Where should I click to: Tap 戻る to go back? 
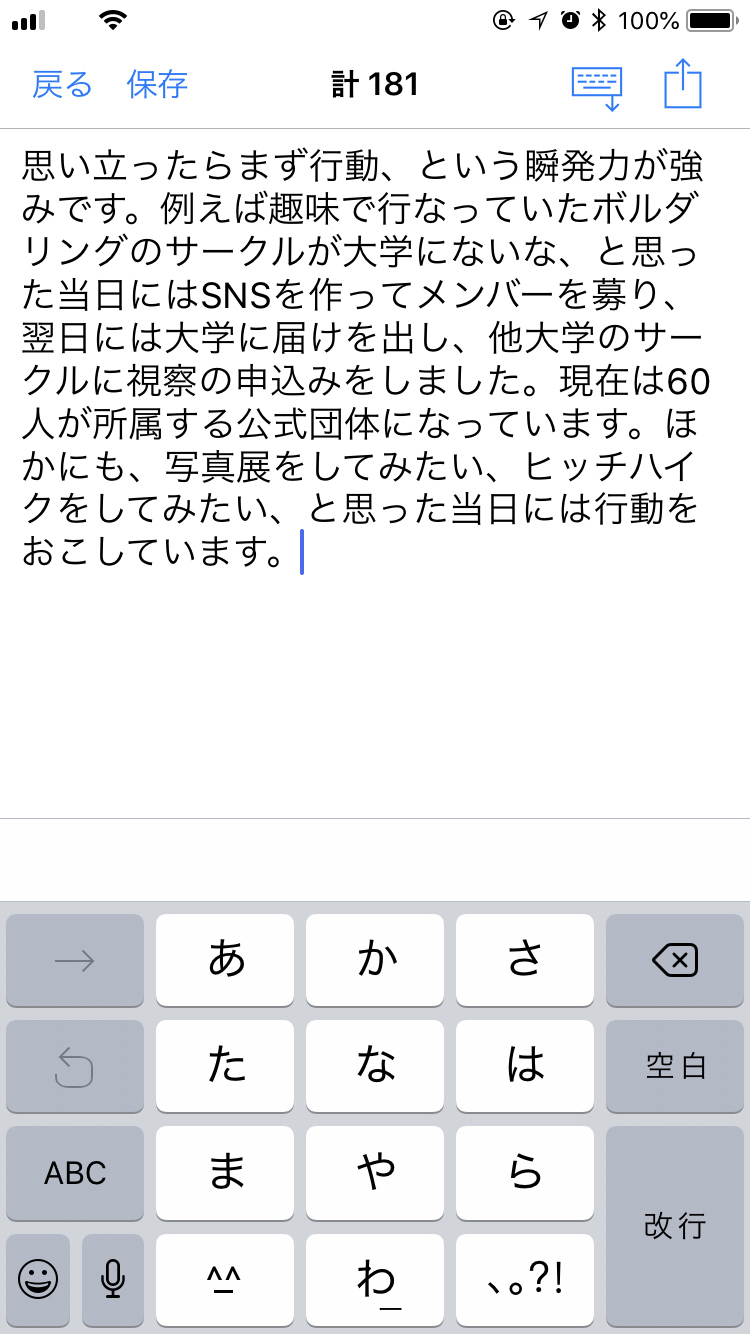pos(62,85)
